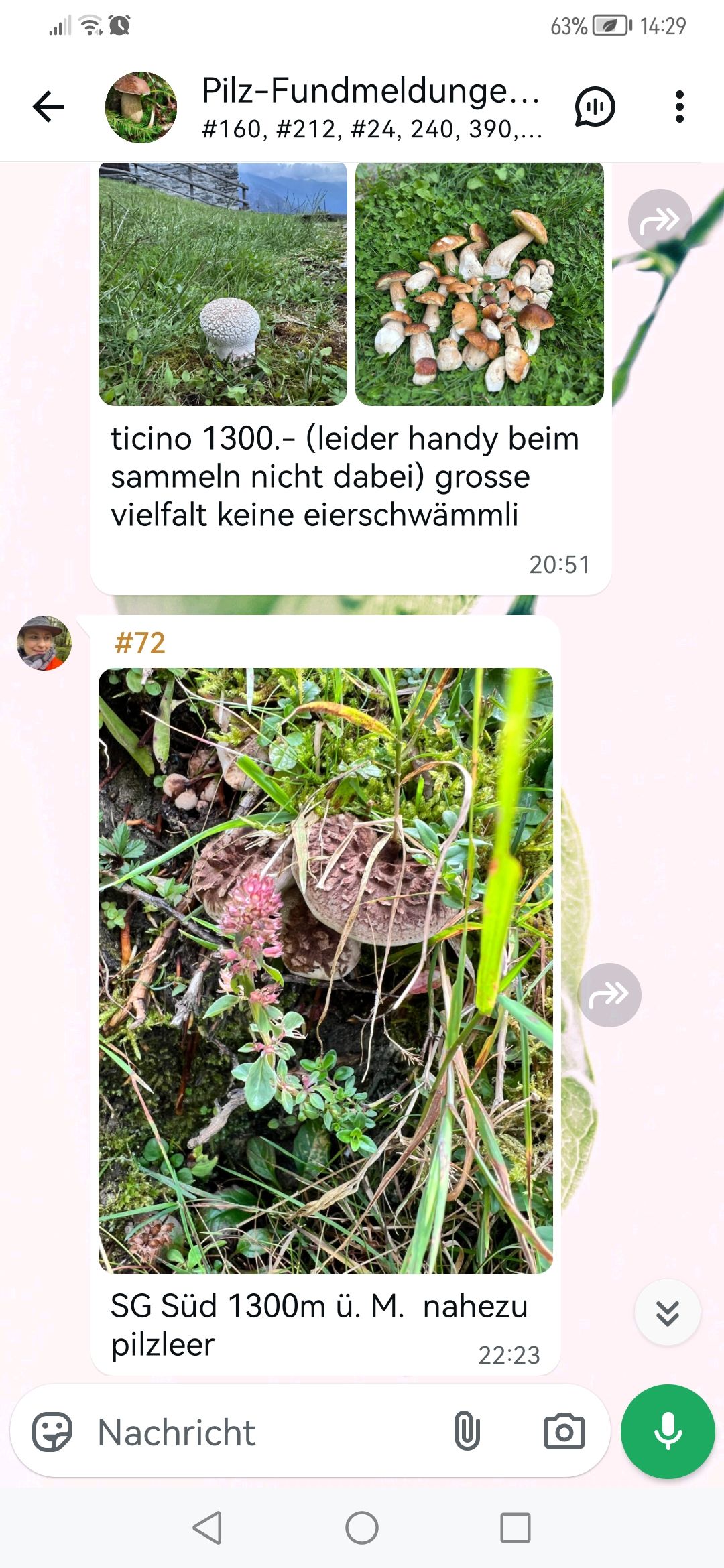Screen dimensions: 724x1568
Task: Open the emoji and sticker picker
Action: [x=52, y=1431]
